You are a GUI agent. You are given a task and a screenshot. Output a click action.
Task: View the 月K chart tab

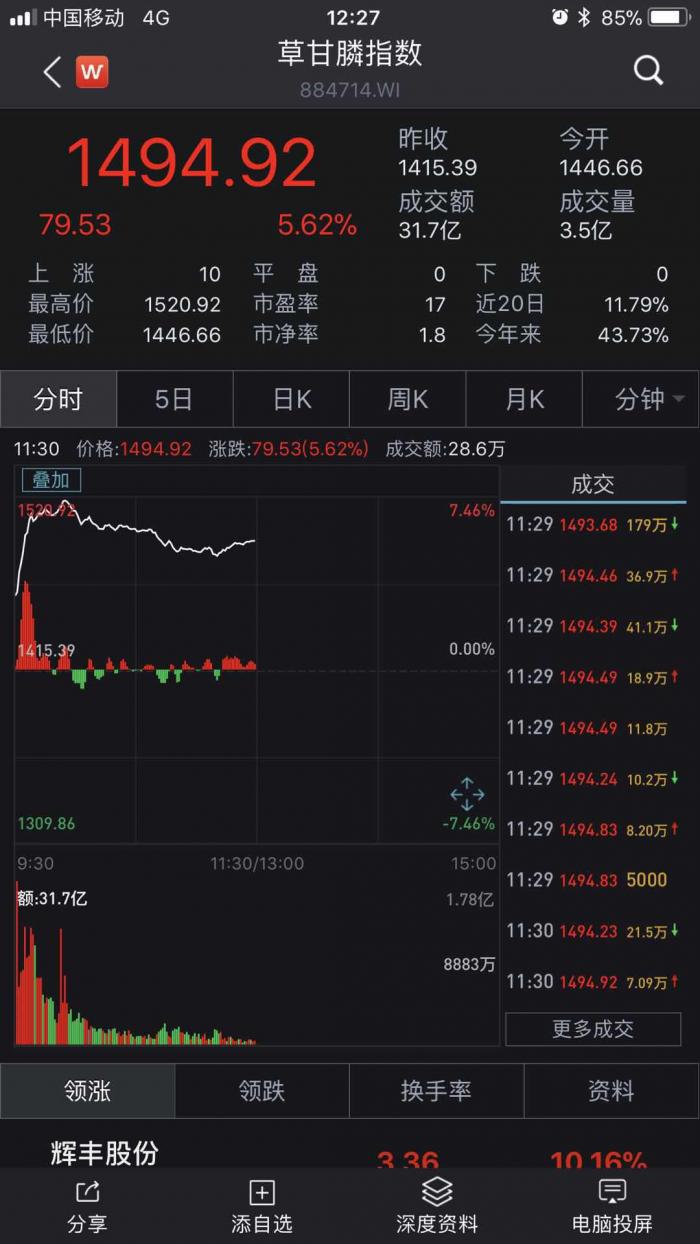click(525, 400)
